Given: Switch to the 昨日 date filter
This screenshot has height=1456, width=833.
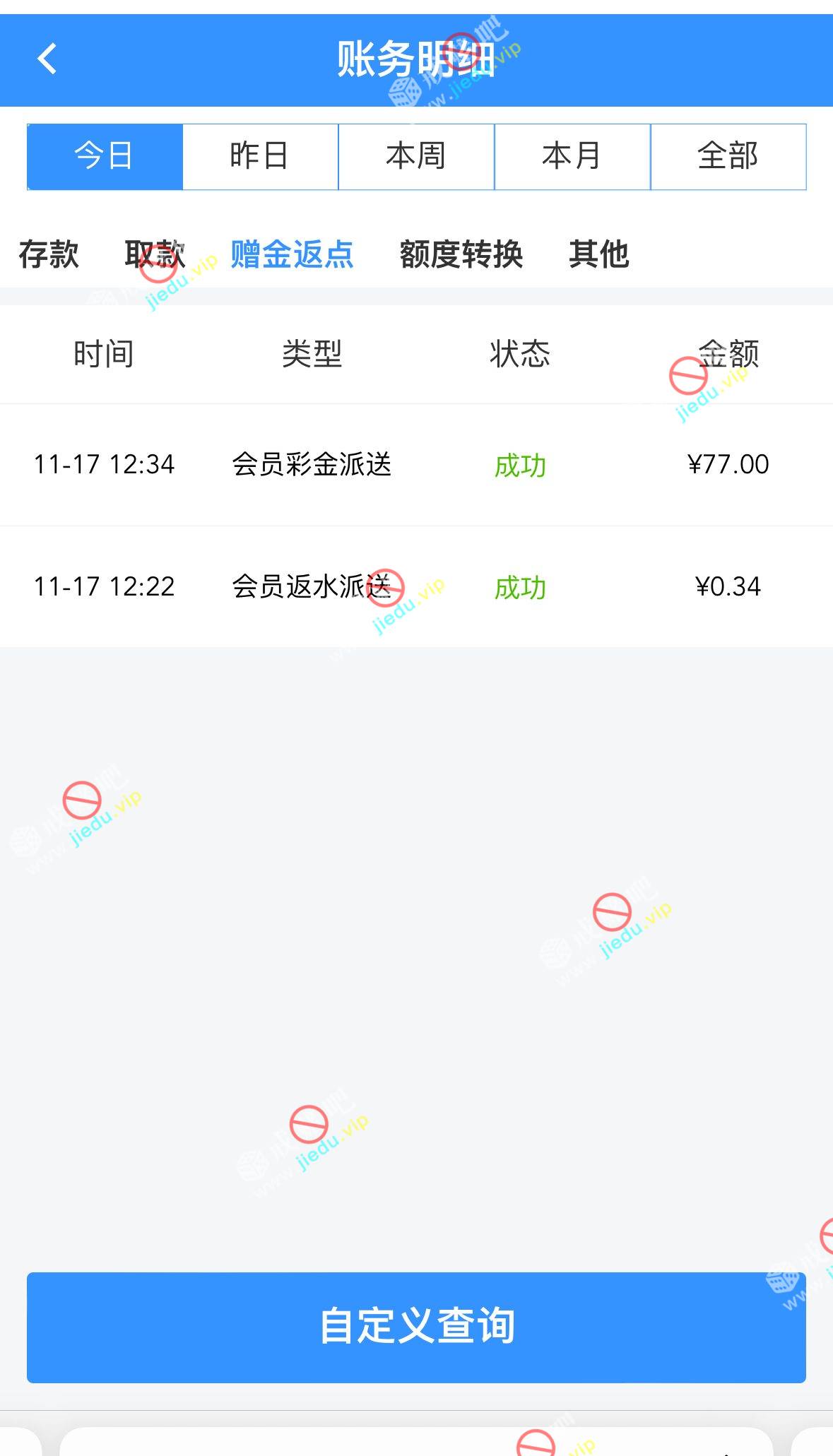Looking at the screenshot, I should click(x=260, y=156).
